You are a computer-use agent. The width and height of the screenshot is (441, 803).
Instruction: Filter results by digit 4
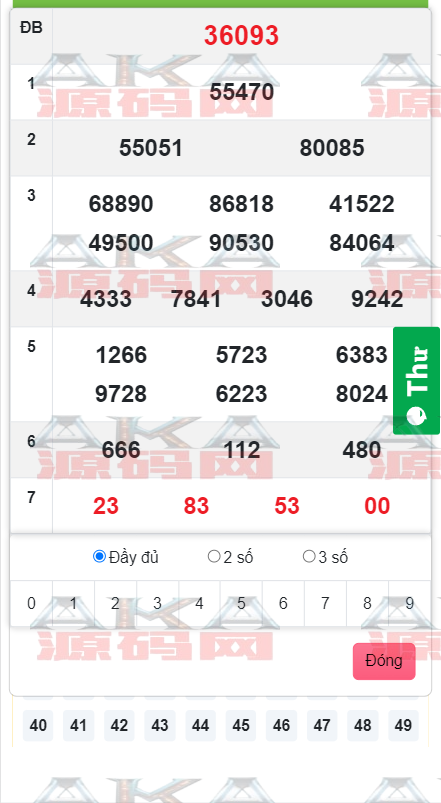[199, 603]
